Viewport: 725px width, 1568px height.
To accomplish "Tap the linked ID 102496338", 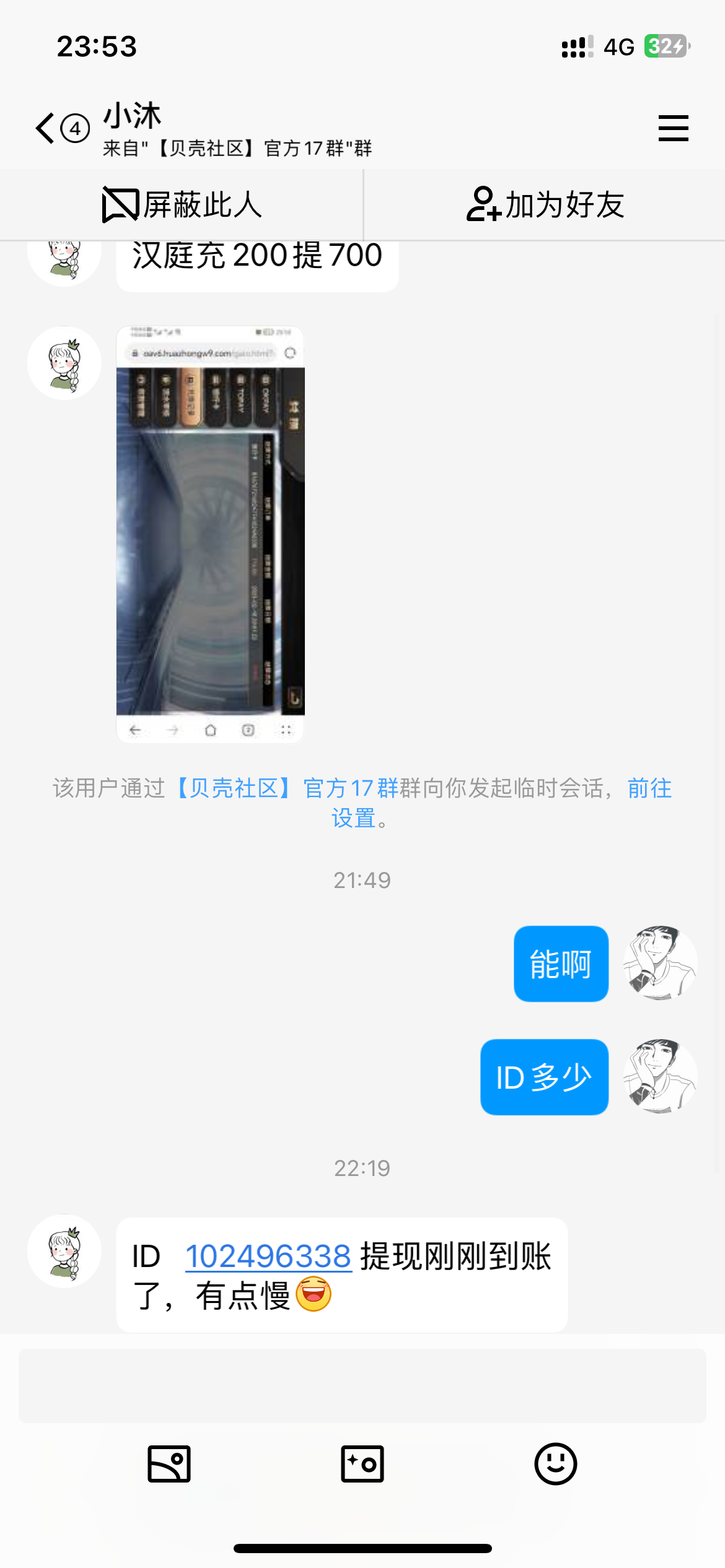I will coord(268,1257).
